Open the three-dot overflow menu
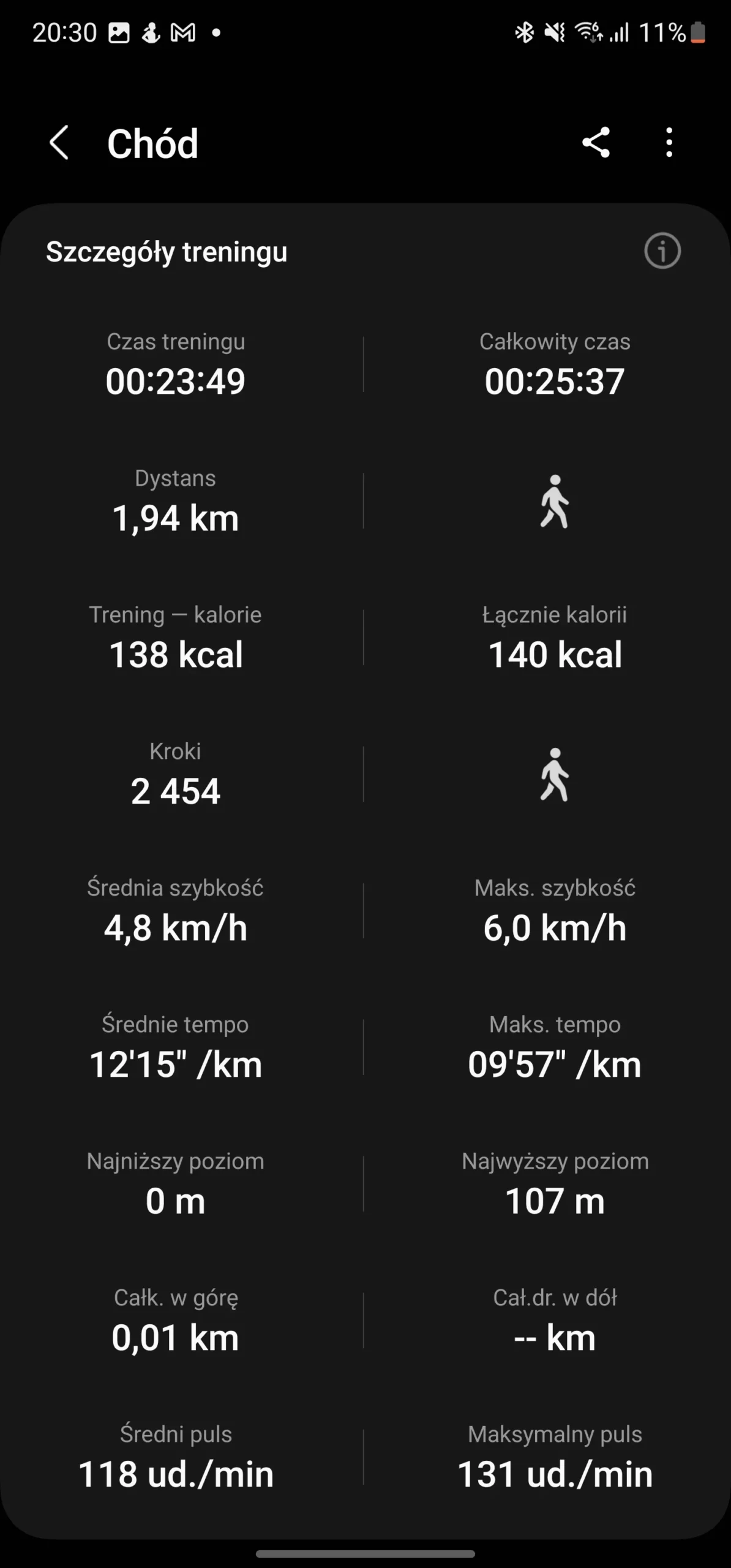Image resolution: width=731 pixels, height=1568 pixels. (x=669, y=143)
